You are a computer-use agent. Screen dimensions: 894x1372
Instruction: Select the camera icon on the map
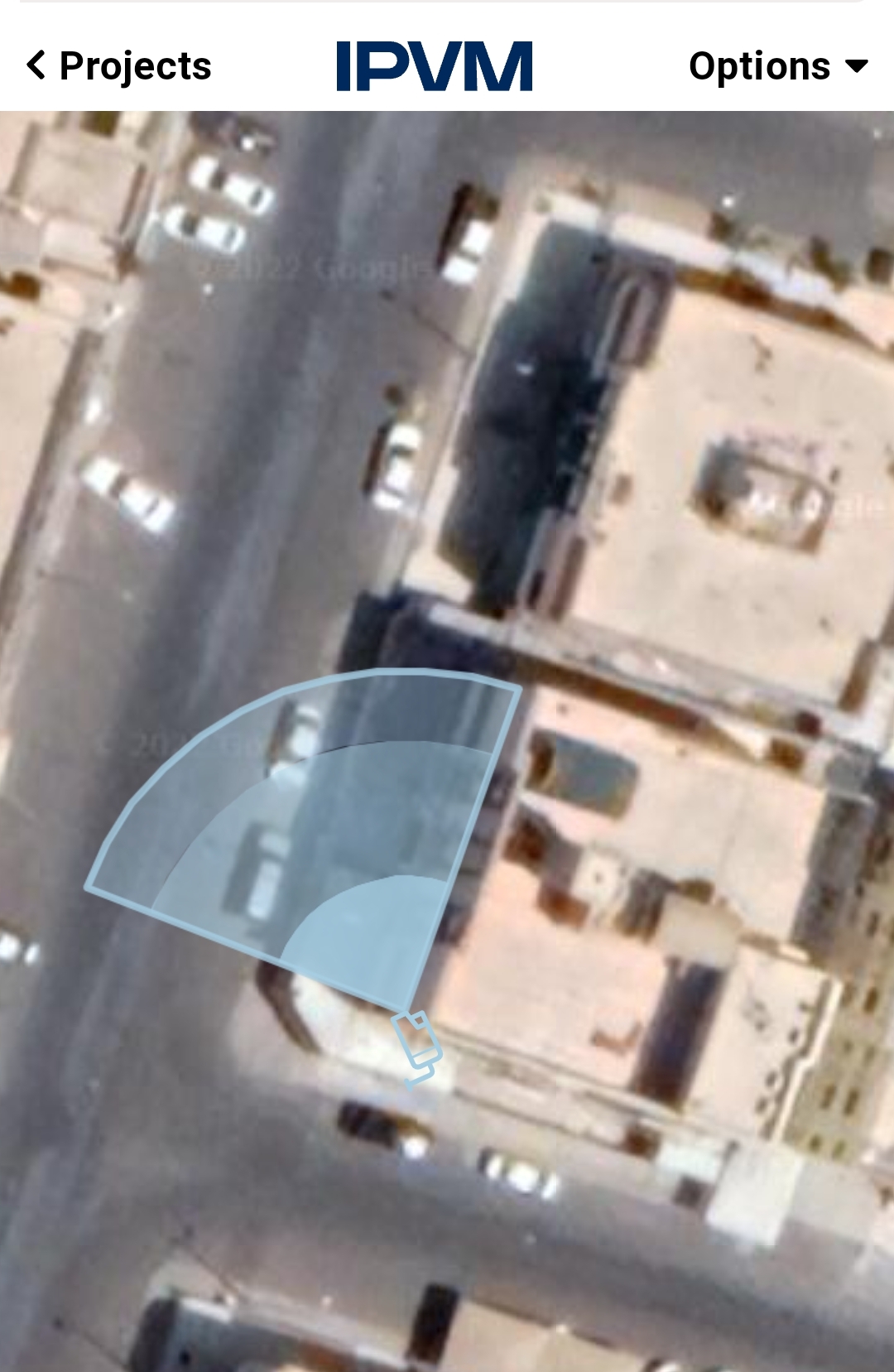[x=417, y=1045]
